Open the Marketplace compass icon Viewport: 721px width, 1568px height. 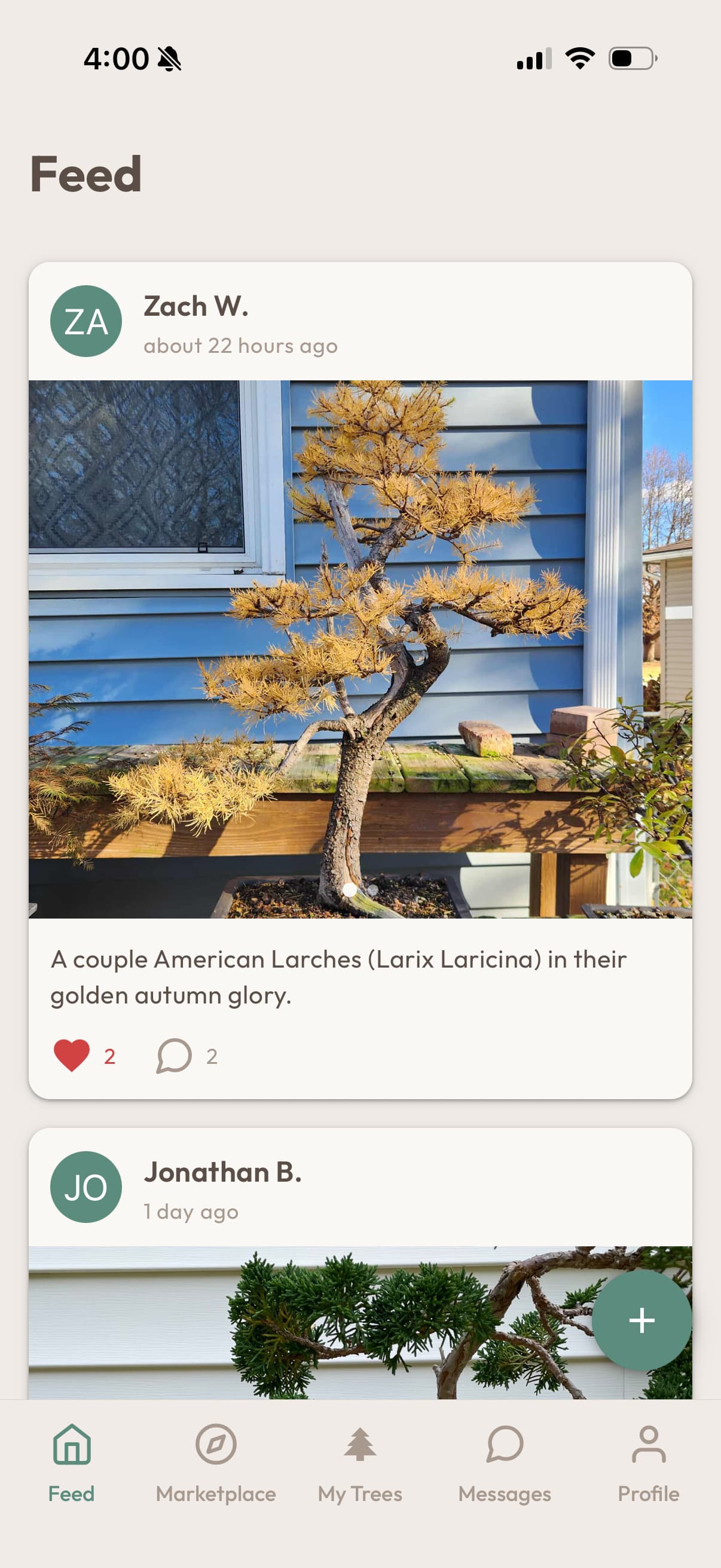pos(216,1444)
